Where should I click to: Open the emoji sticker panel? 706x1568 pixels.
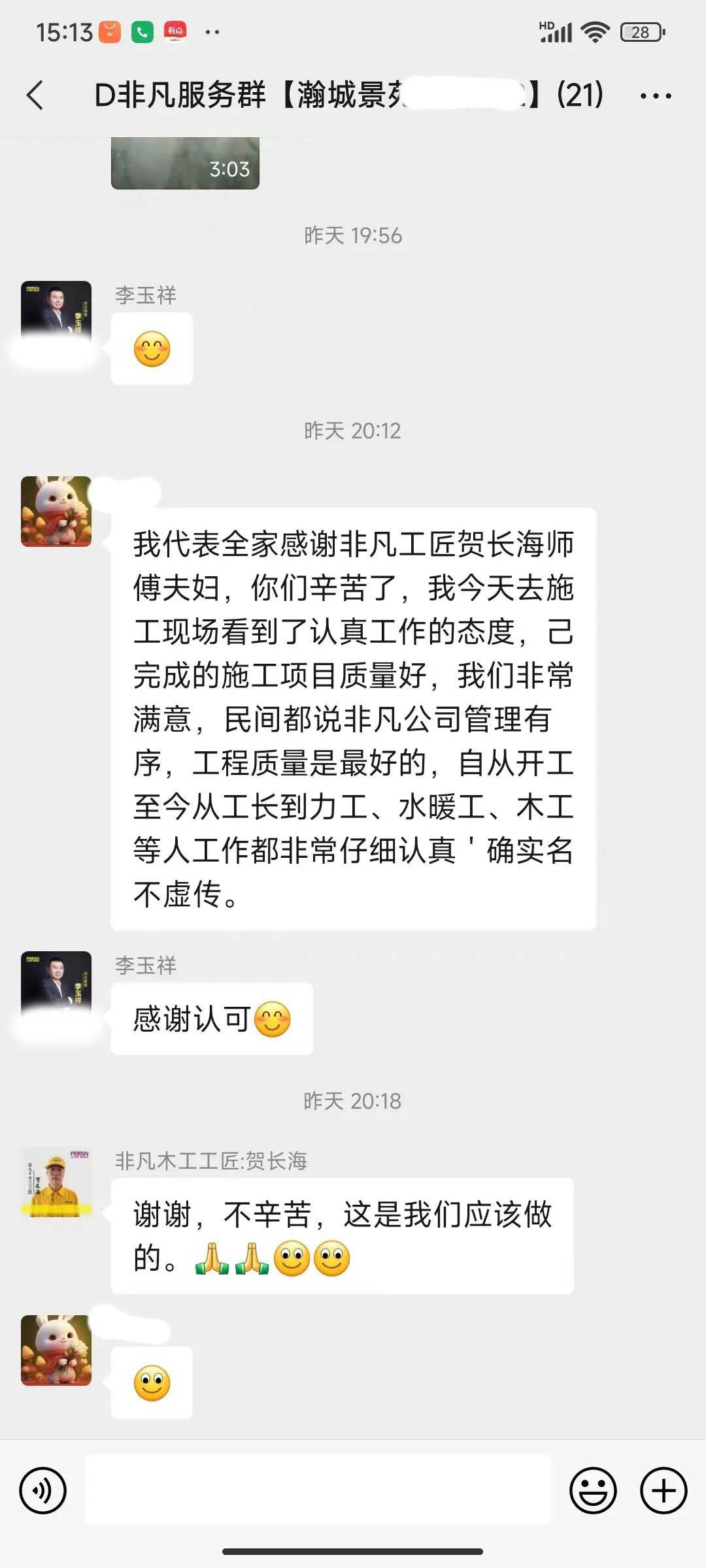click(593, 1492)
